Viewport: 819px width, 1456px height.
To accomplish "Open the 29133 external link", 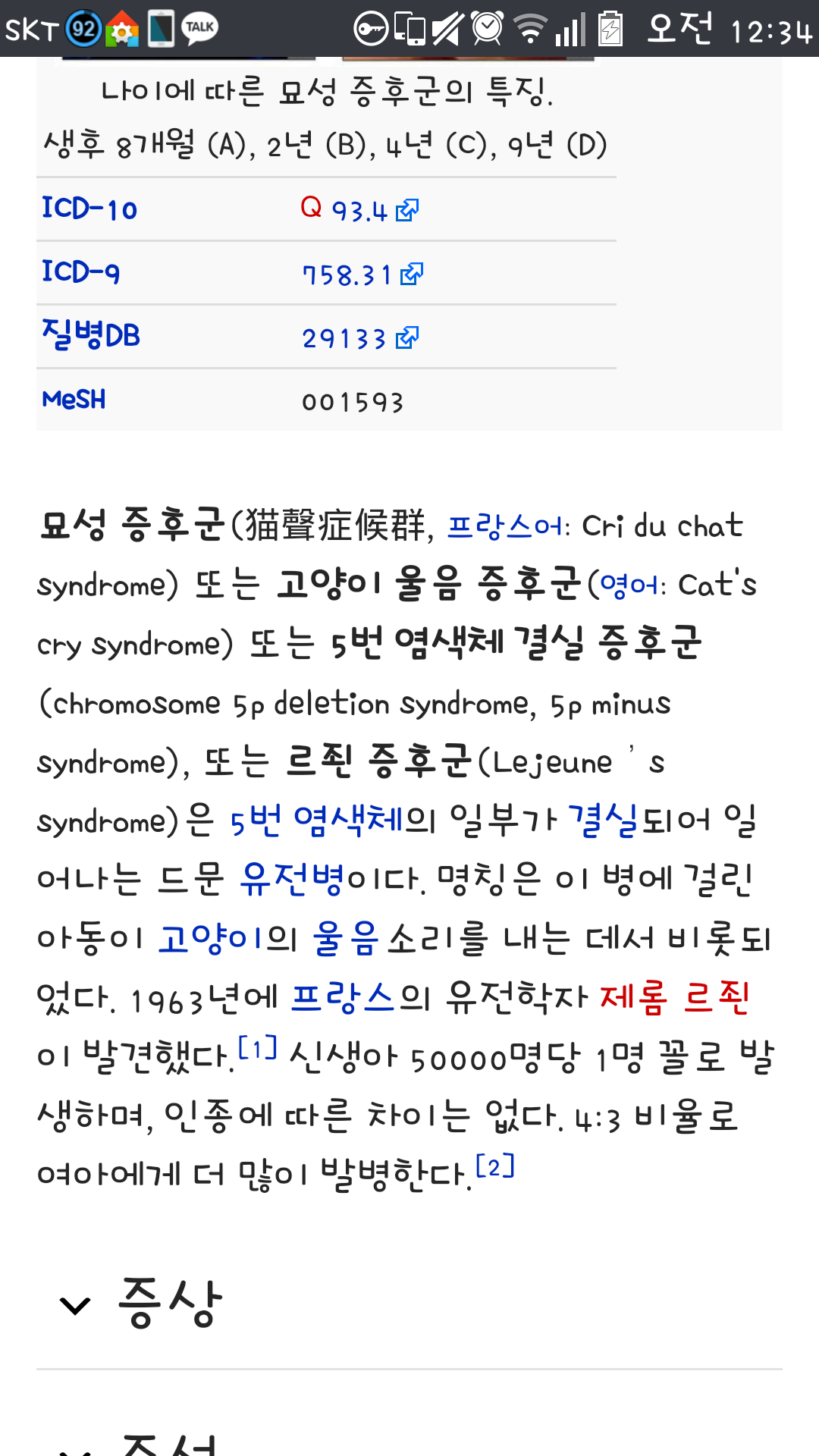I will 360,338.
